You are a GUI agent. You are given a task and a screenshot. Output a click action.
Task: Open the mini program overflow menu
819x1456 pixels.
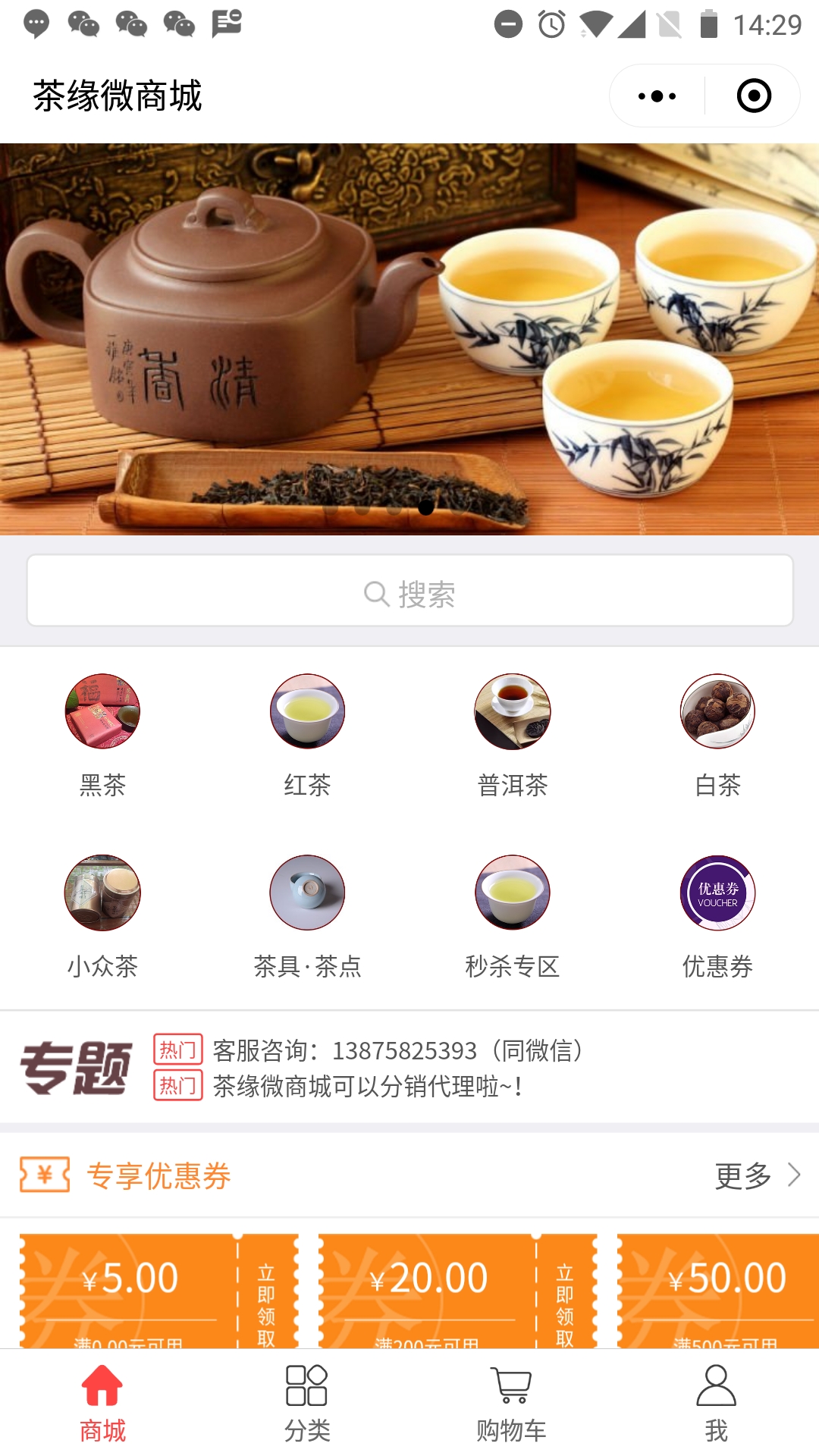[x=657, y=96]
